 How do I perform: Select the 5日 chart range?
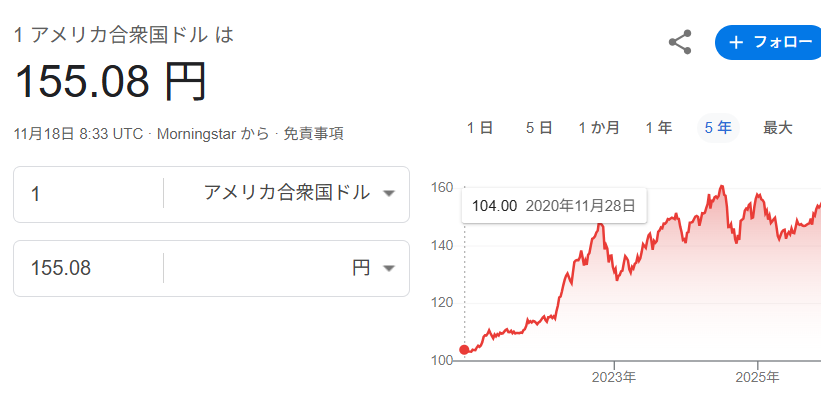(539, 127)
